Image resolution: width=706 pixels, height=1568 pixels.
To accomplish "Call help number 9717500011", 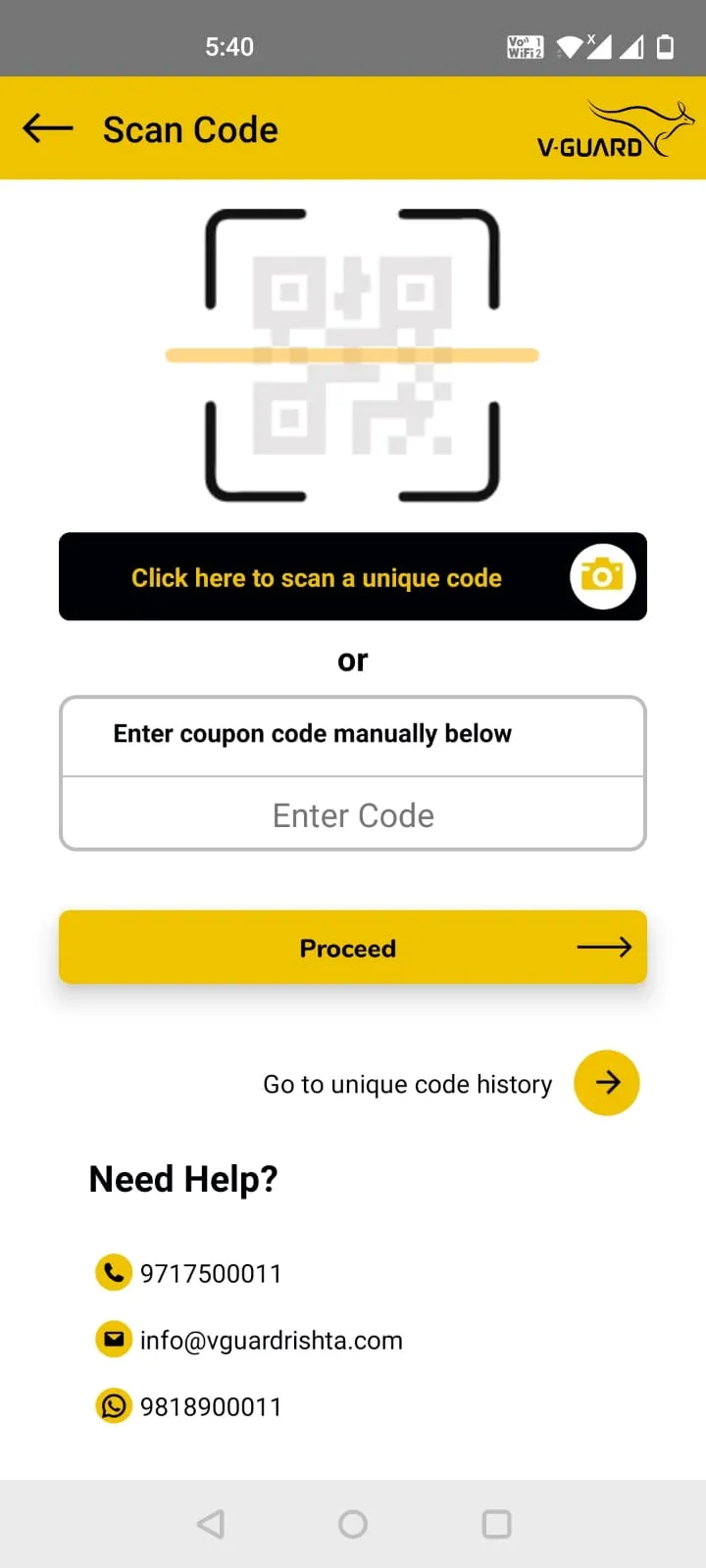I will click(210, 1273).
